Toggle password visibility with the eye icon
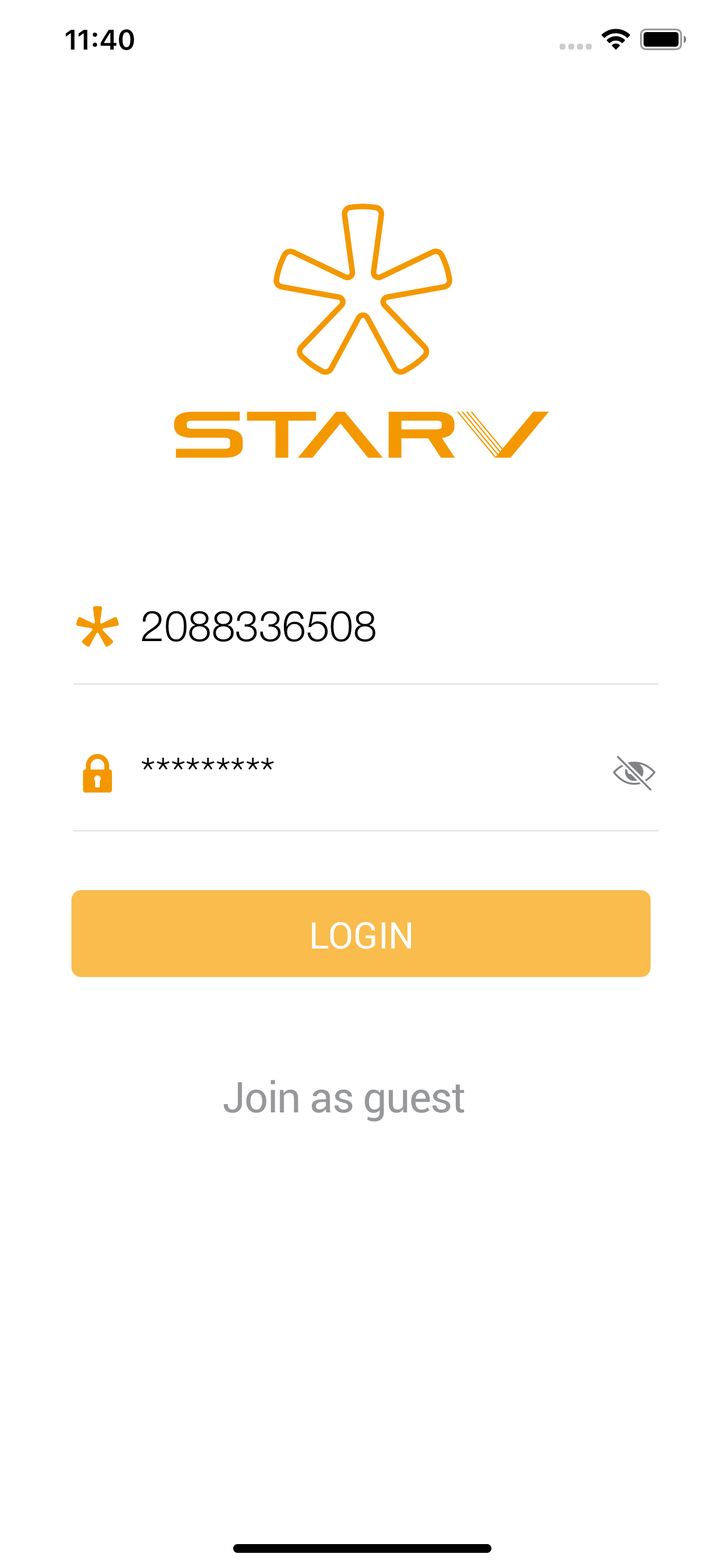This screenshot has height=1568, width=724. (635, 773)
